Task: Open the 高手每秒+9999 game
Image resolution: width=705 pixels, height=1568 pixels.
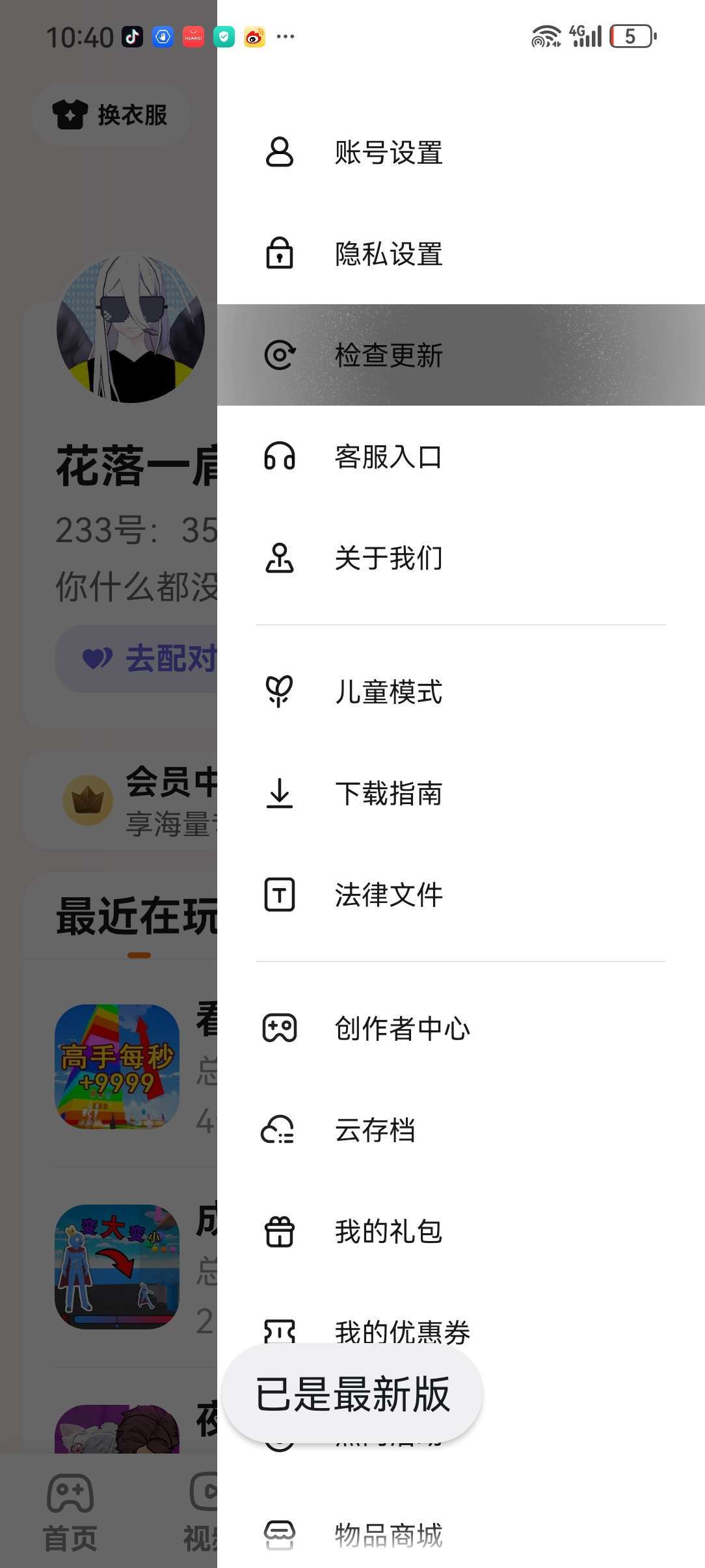Action: pos(117,1067)
